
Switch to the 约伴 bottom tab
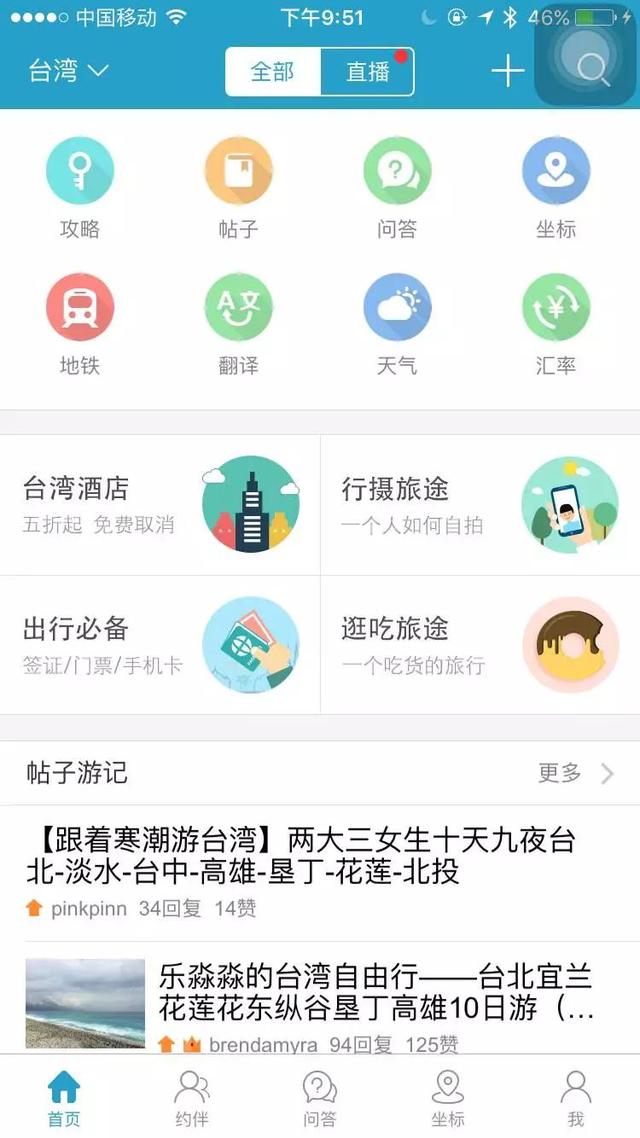coord(192,1097)
